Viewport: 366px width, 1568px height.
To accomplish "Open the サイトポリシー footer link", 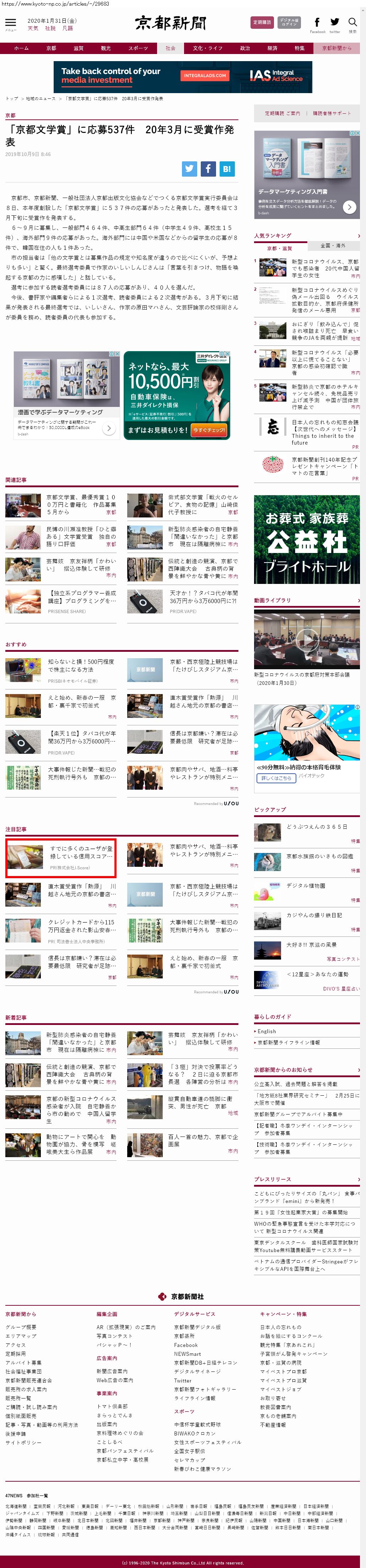I will click(24, 1443).
